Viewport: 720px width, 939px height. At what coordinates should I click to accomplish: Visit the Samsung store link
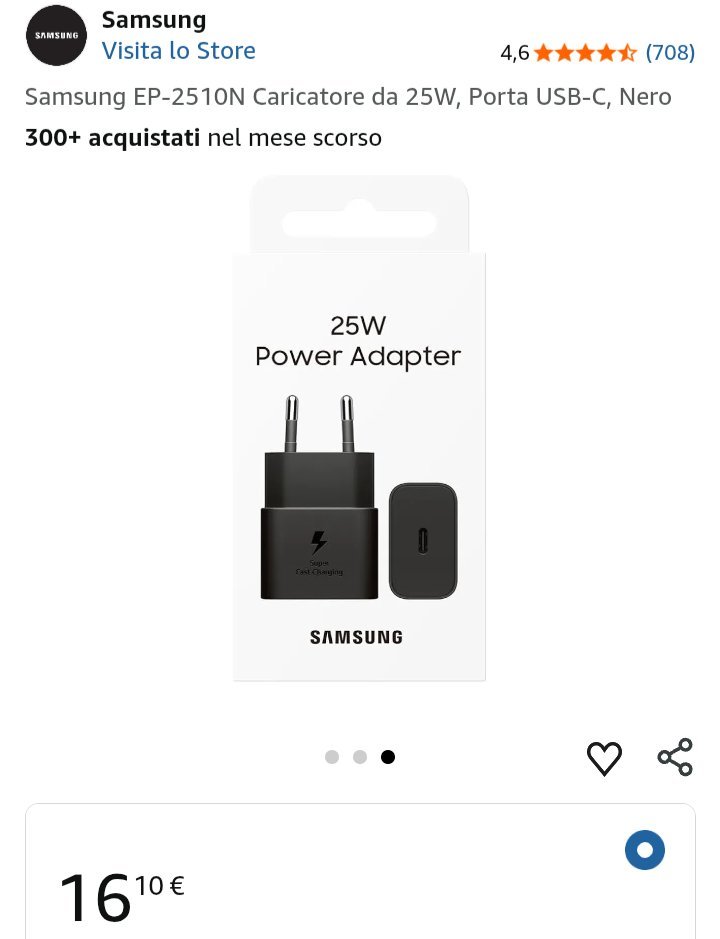[178, 51]
